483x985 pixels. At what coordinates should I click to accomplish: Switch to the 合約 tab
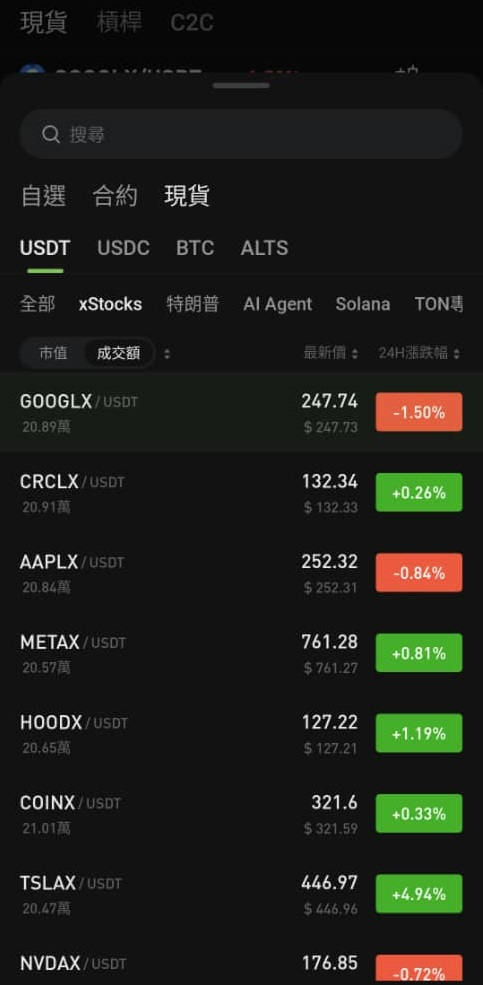tap(115, 196)
